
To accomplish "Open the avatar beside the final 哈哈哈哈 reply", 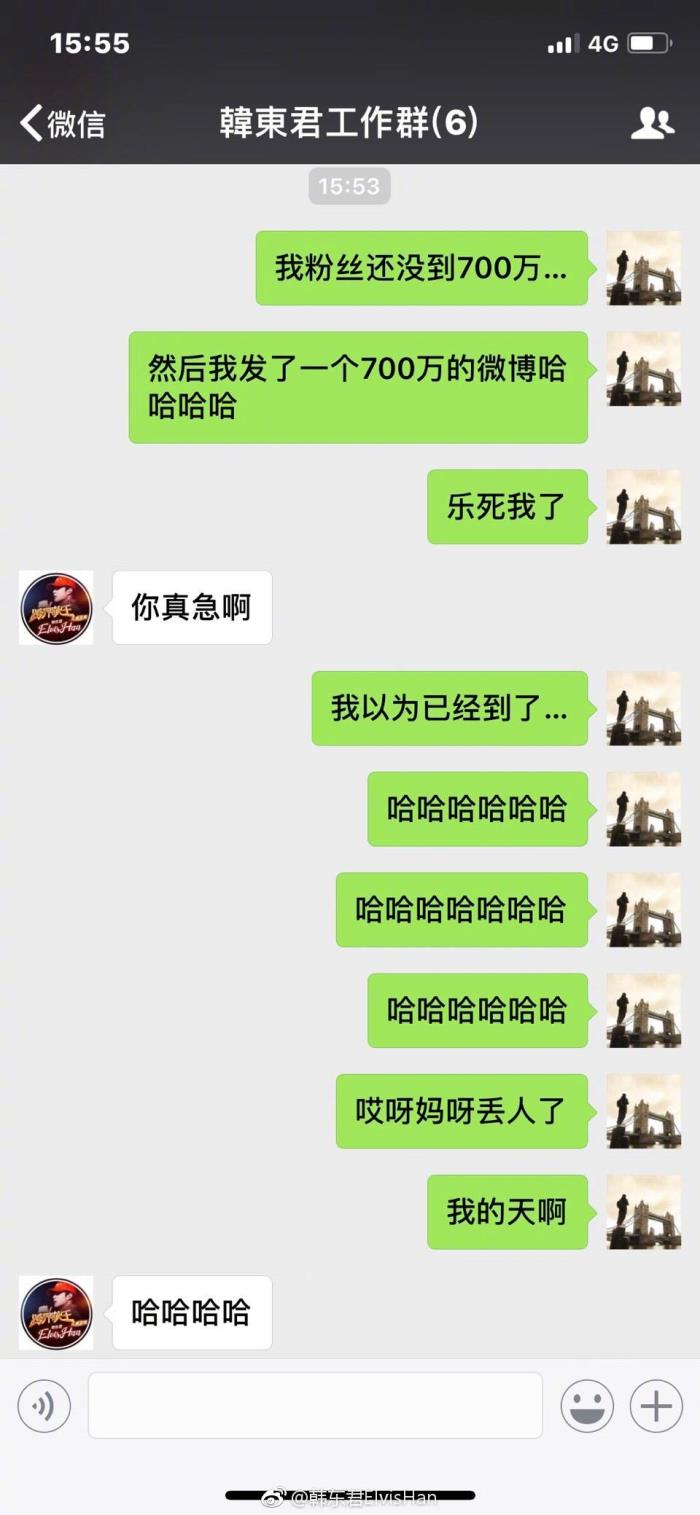I will pyautogui.click(x=56, y=1313).
